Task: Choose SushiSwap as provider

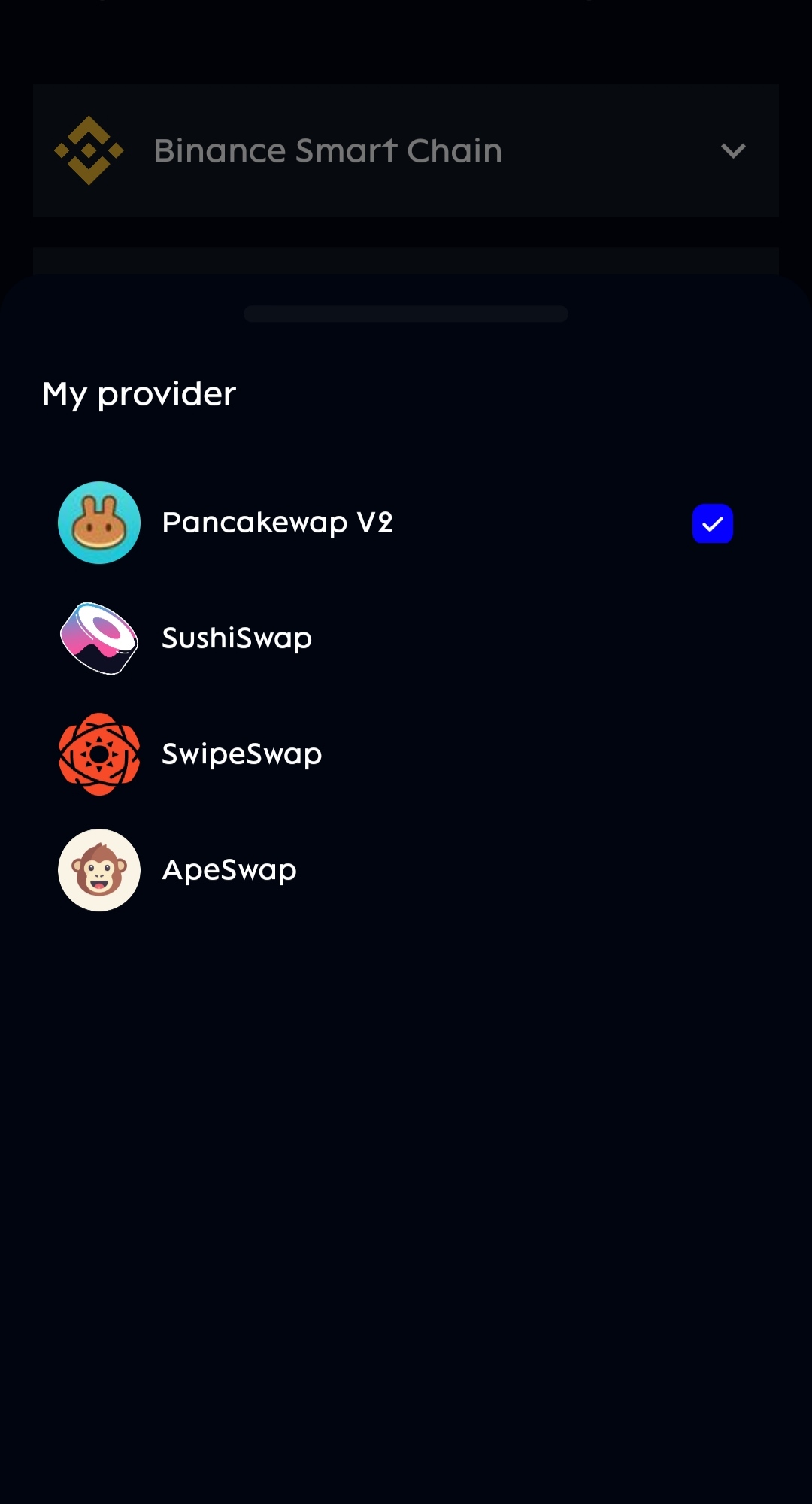Action: (406, 638)
